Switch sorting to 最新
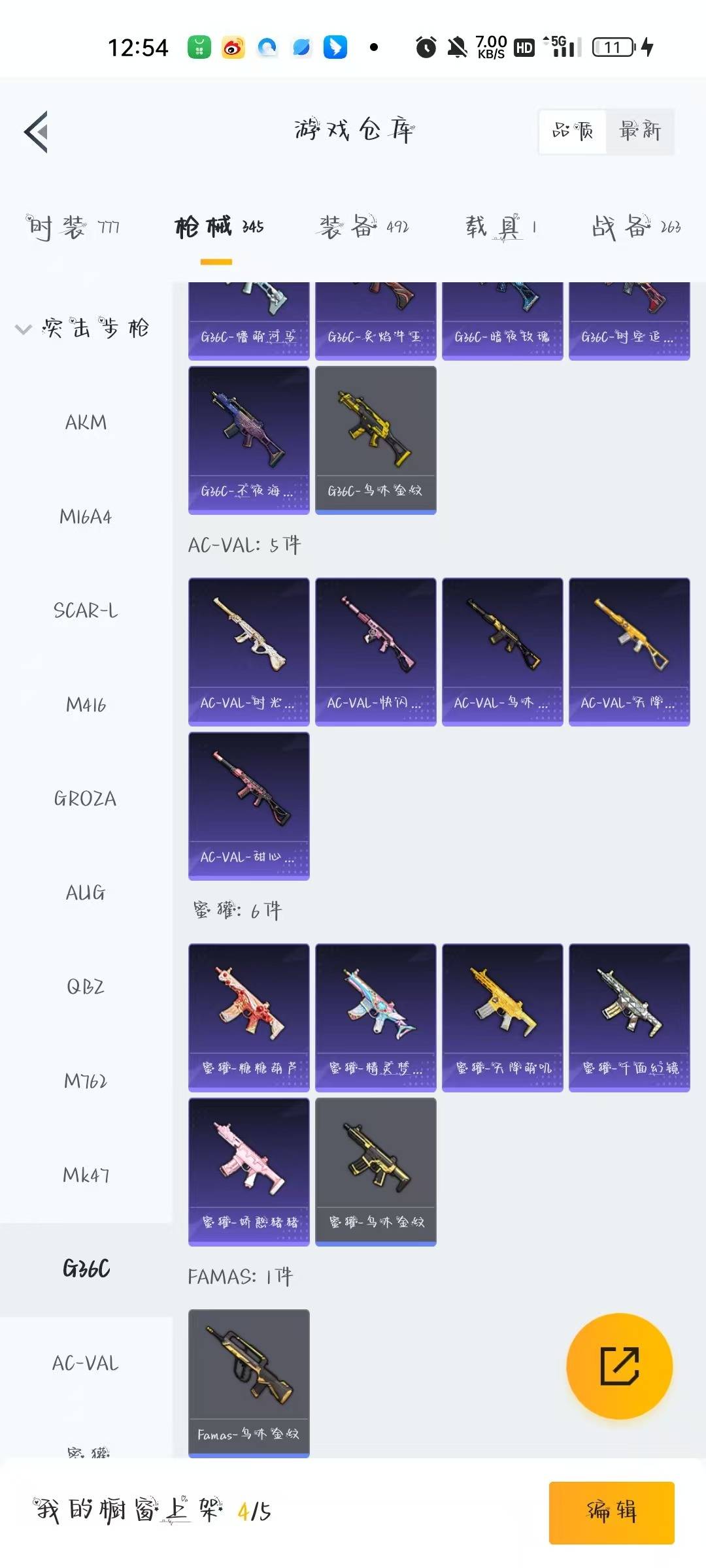Screen dimensions: 706x1568 click(640, 131)
